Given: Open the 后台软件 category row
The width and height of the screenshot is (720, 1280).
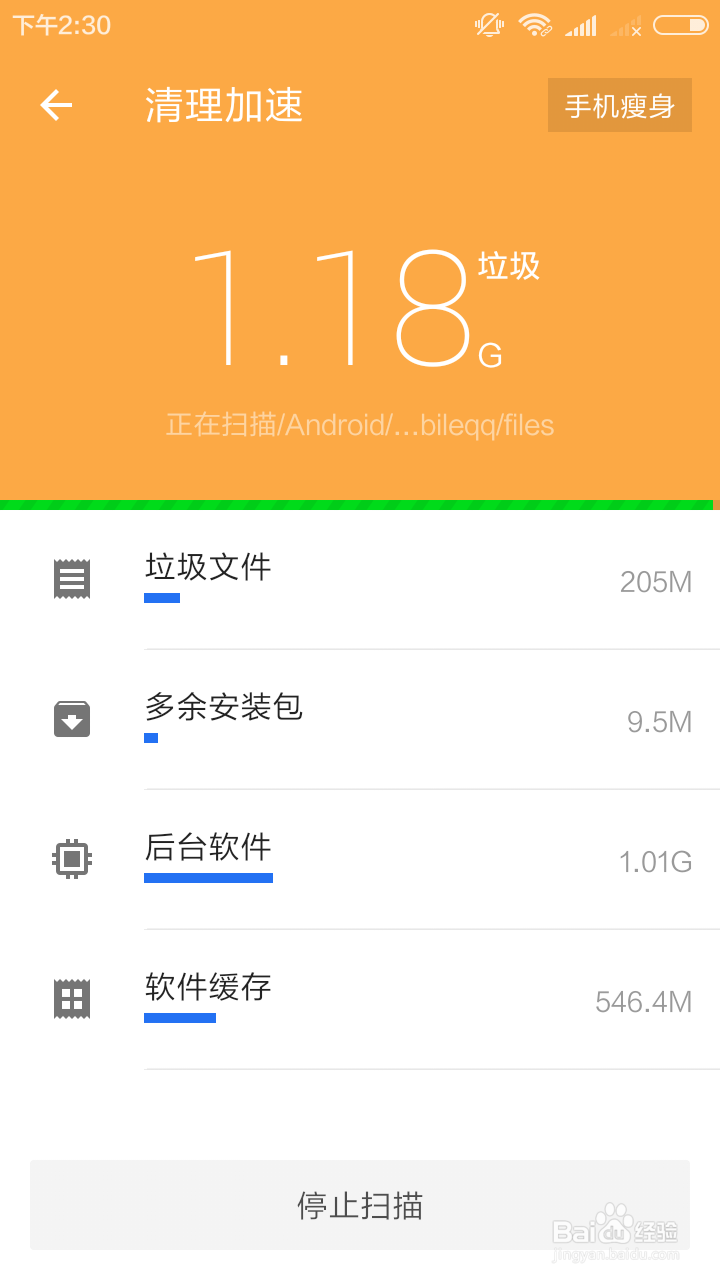Looking at the screenshot, I should (360, 858).
